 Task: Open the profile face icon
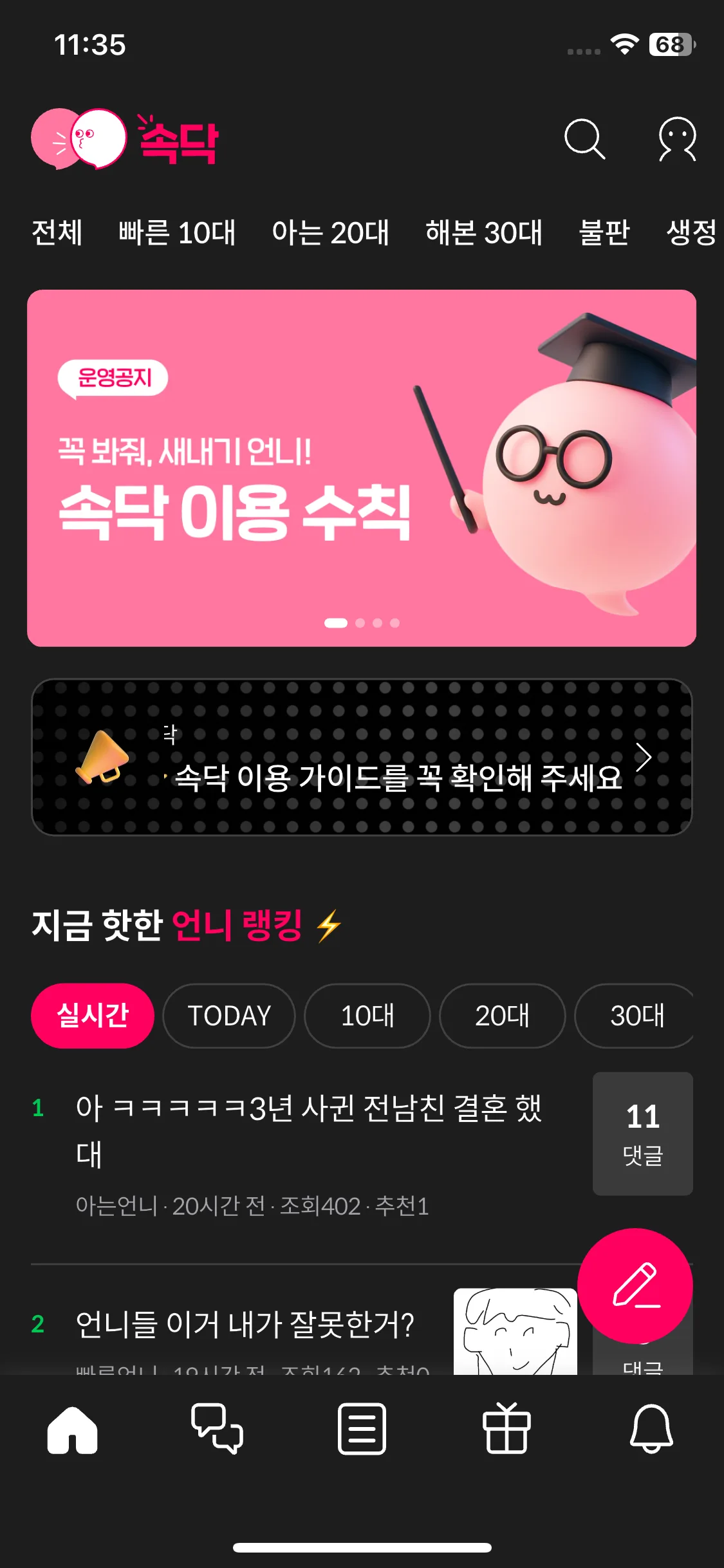[677, 138]
